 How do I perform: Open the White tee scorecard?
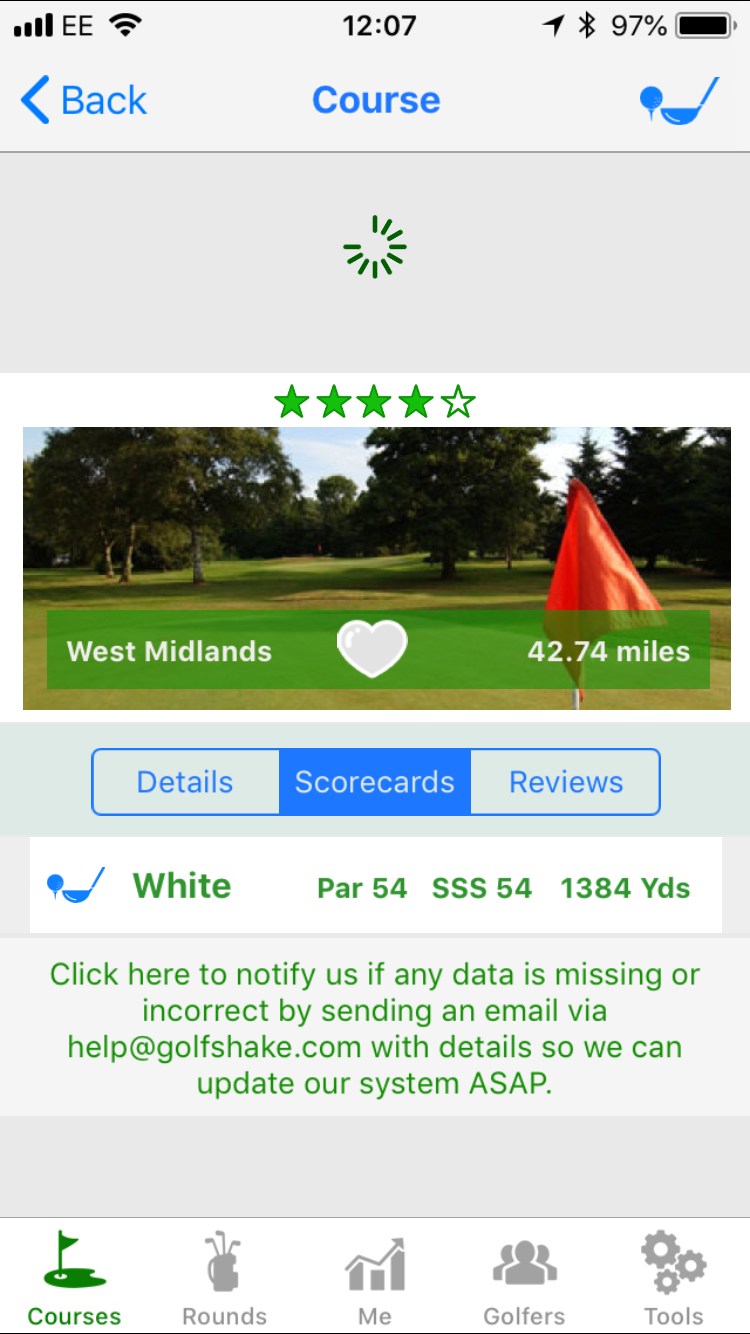pos(375,886)
